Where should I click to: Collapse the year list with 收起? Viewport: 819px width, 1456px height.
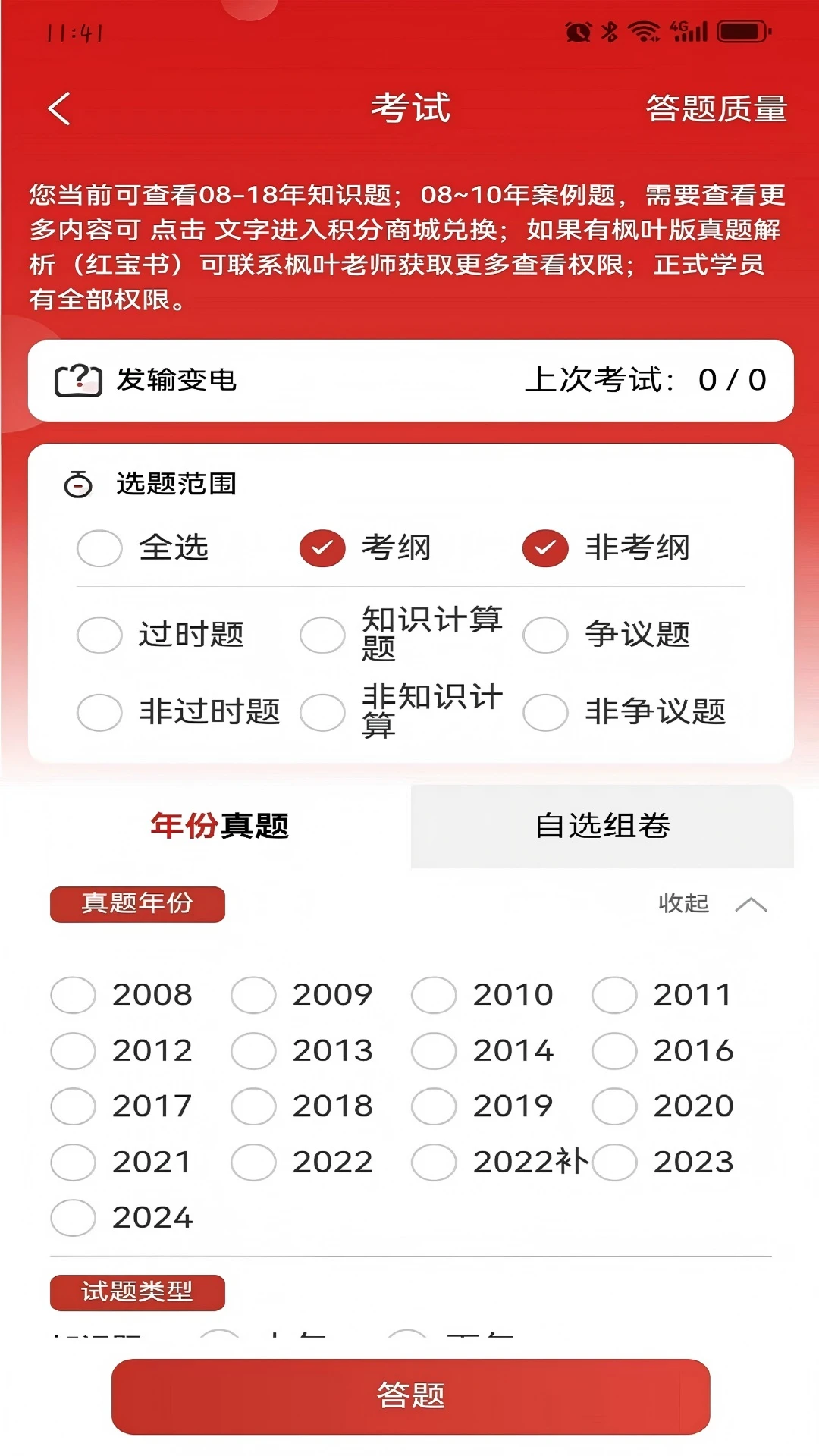(711, 904)
